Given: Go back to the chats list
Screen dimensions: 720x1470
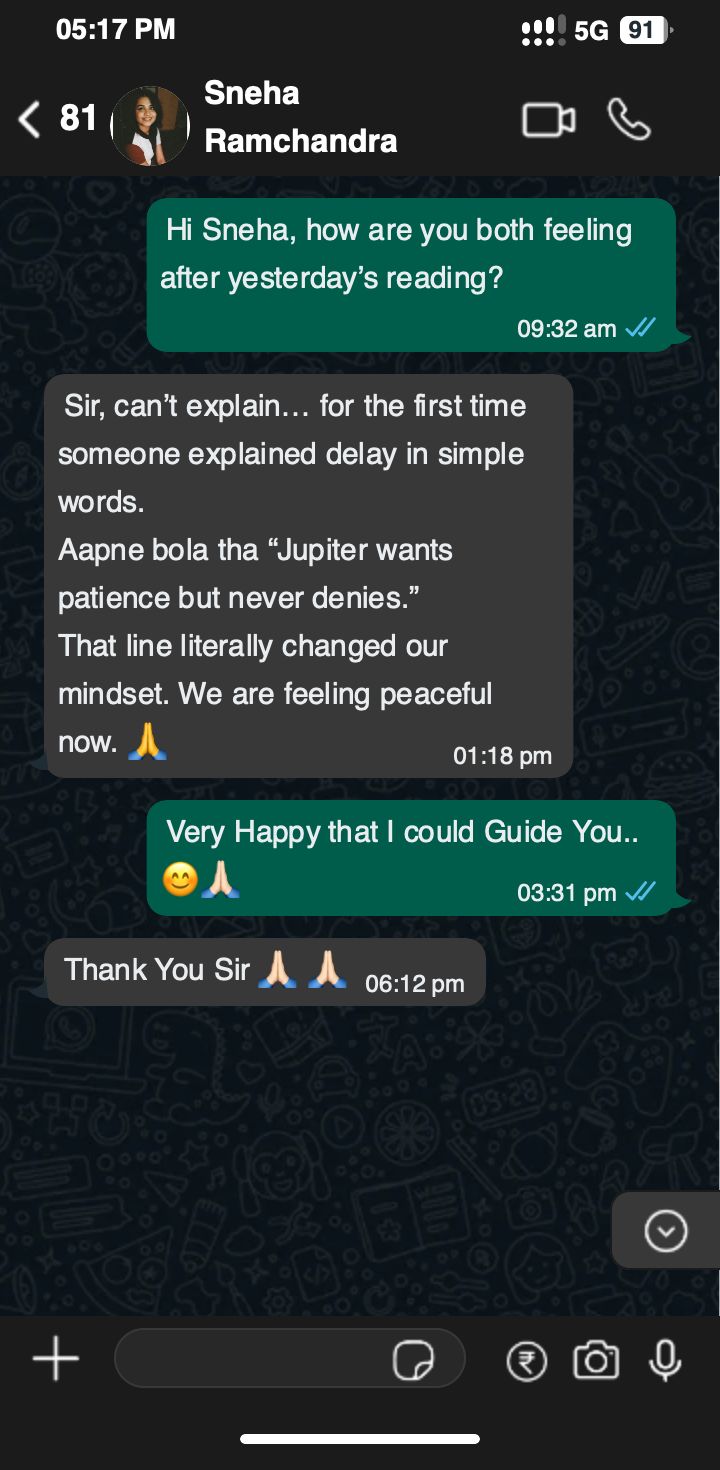Looking at the screenshot, I should coord(32,120).
